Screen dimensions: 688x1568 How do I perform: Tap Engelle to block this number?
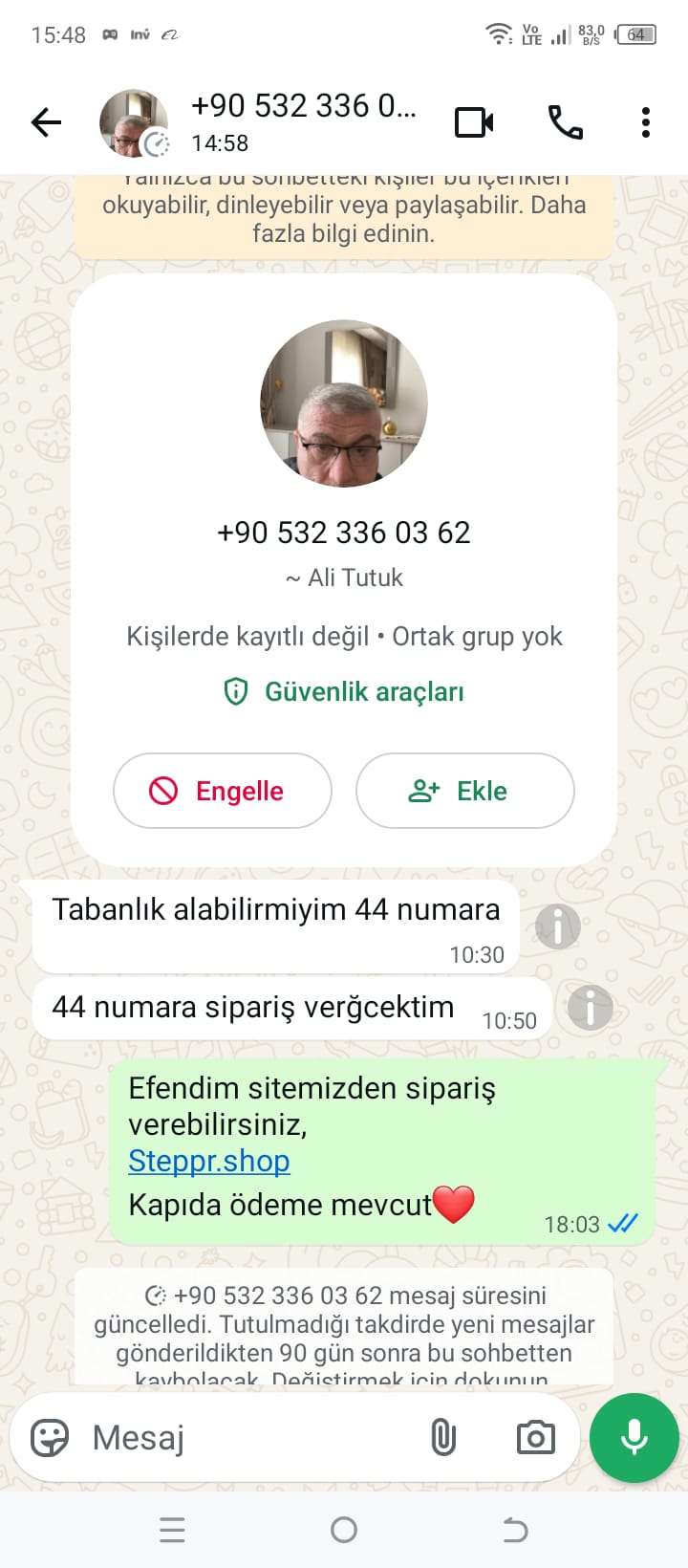(x=223, y=791)
